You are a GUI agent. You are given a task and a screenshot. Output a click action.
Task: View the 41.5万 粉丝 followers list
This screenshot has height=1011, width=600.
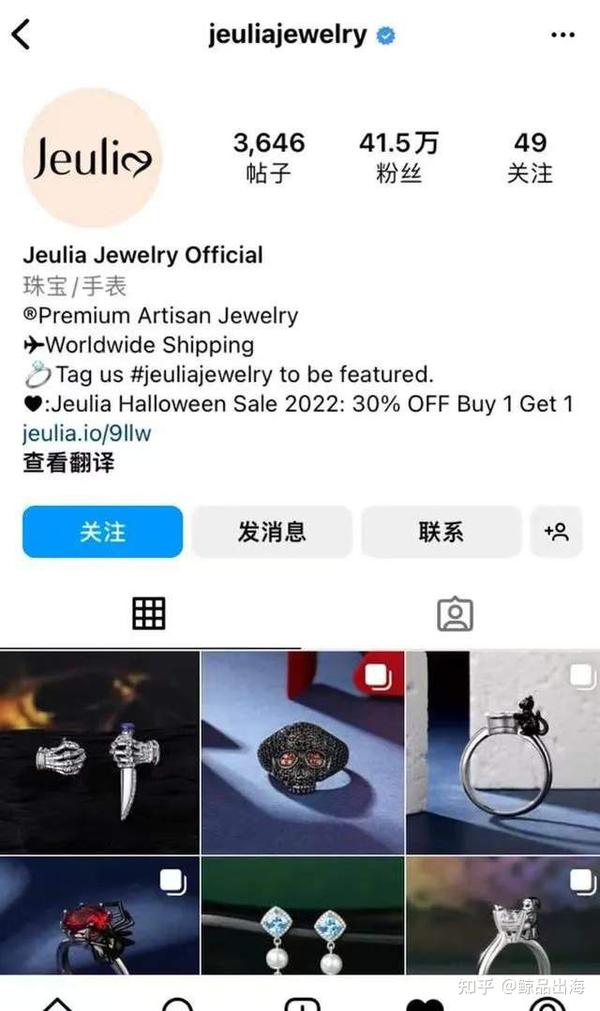pyautogui.click(x=399, y=157)
